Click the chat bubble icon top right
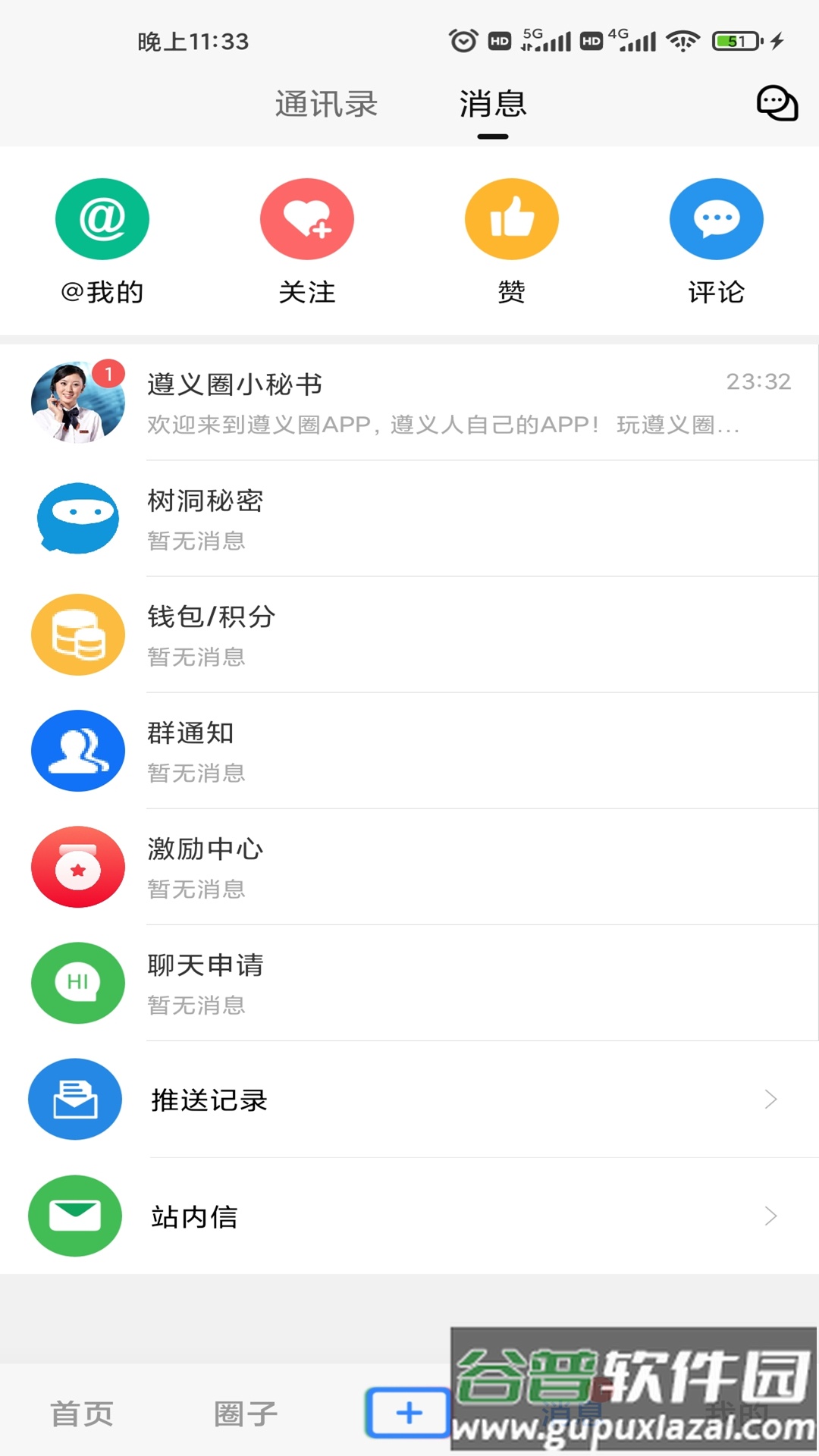The height and width of the screenshot is (1456, 819). 778,104
